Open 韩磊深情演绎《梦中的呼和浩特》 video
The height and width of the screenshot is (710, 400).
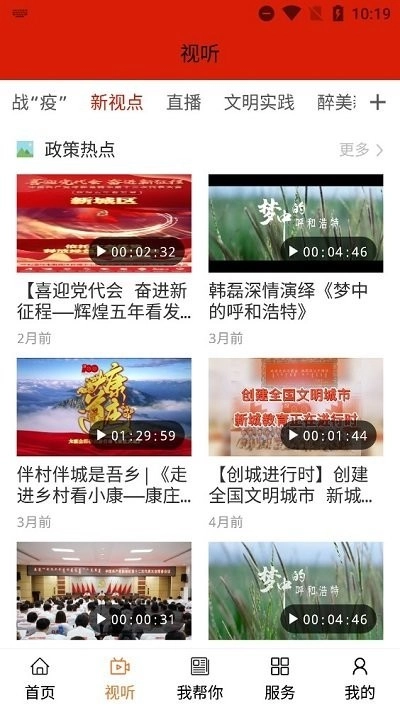[x=296, y=223]
